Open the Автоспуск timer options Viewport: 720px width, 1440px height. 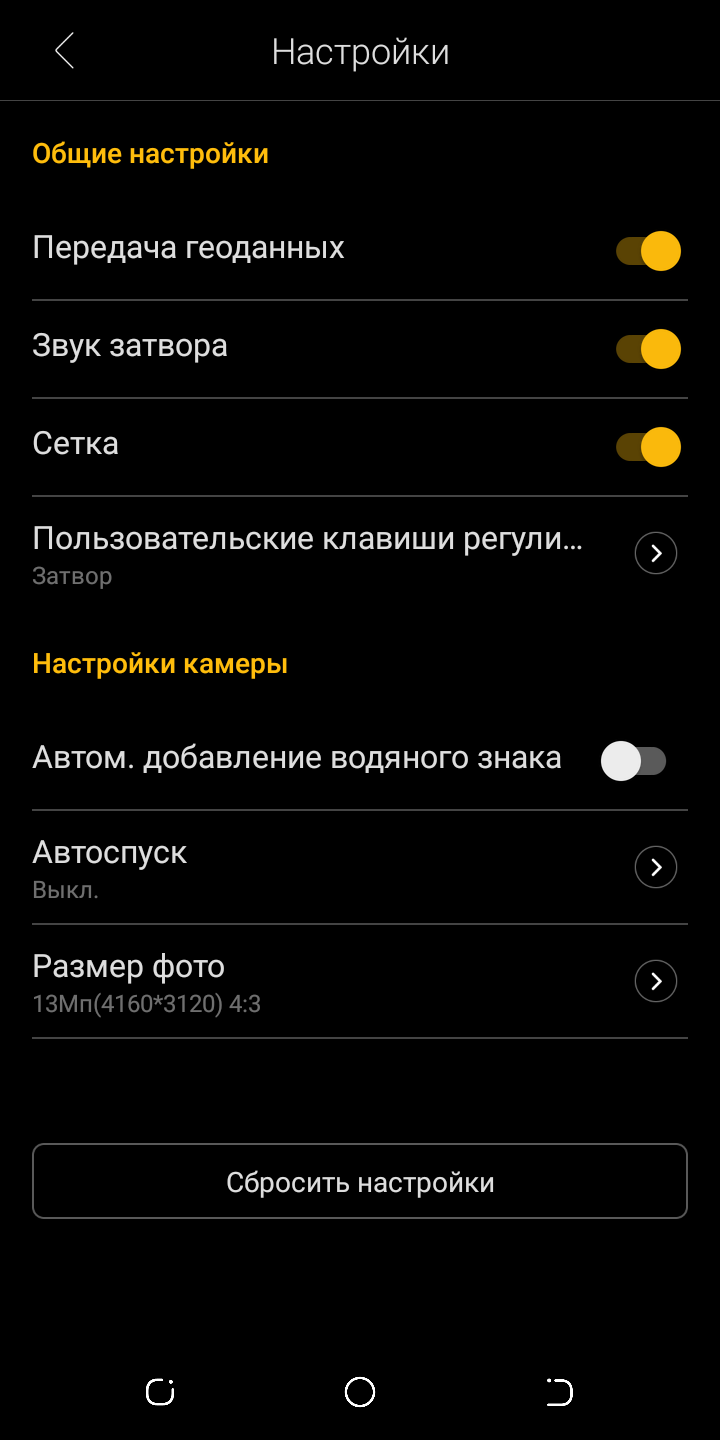(656, 867)
